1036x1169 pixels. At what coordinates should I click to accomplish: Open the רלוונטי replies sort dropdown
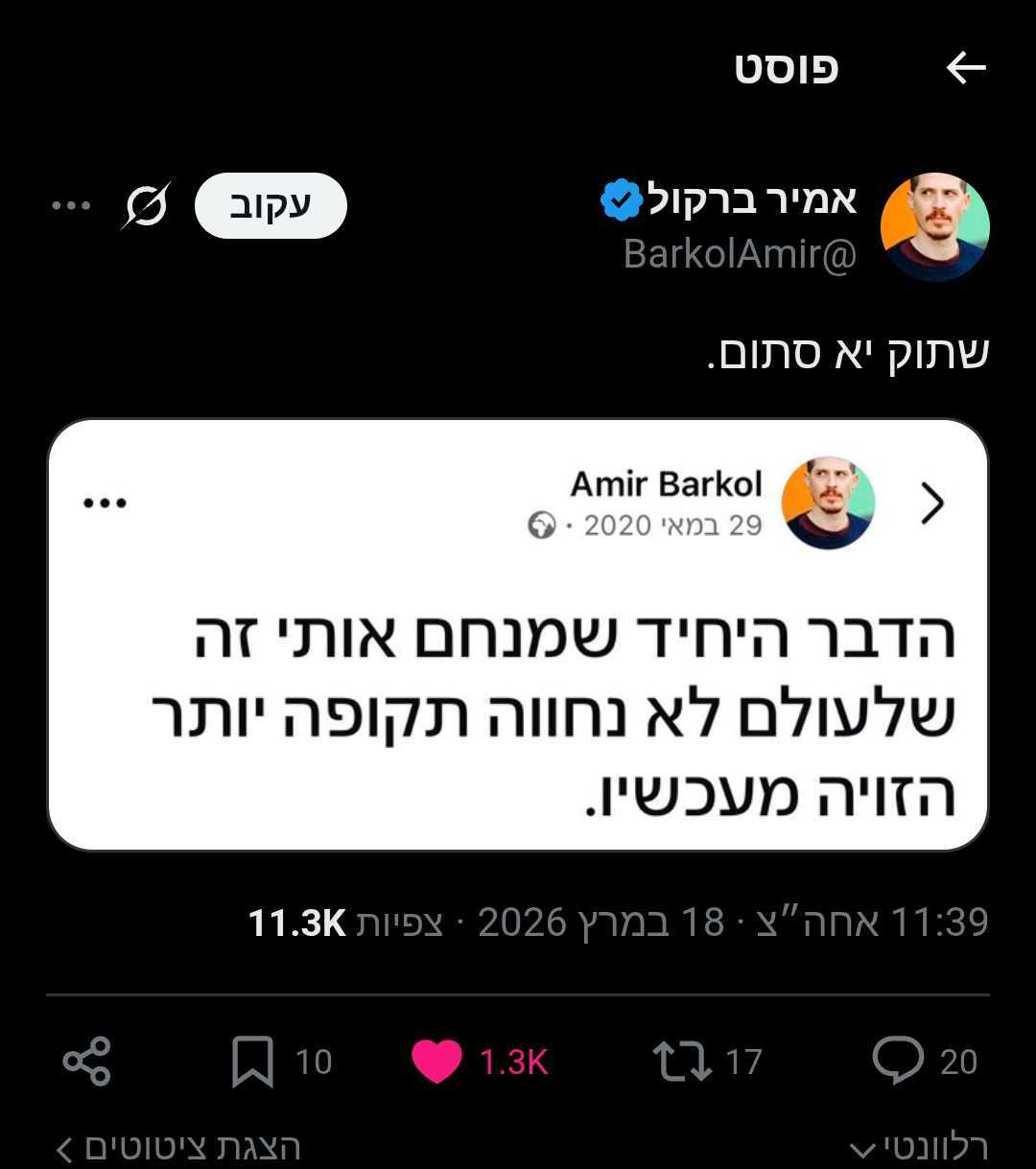[921, 1143]
